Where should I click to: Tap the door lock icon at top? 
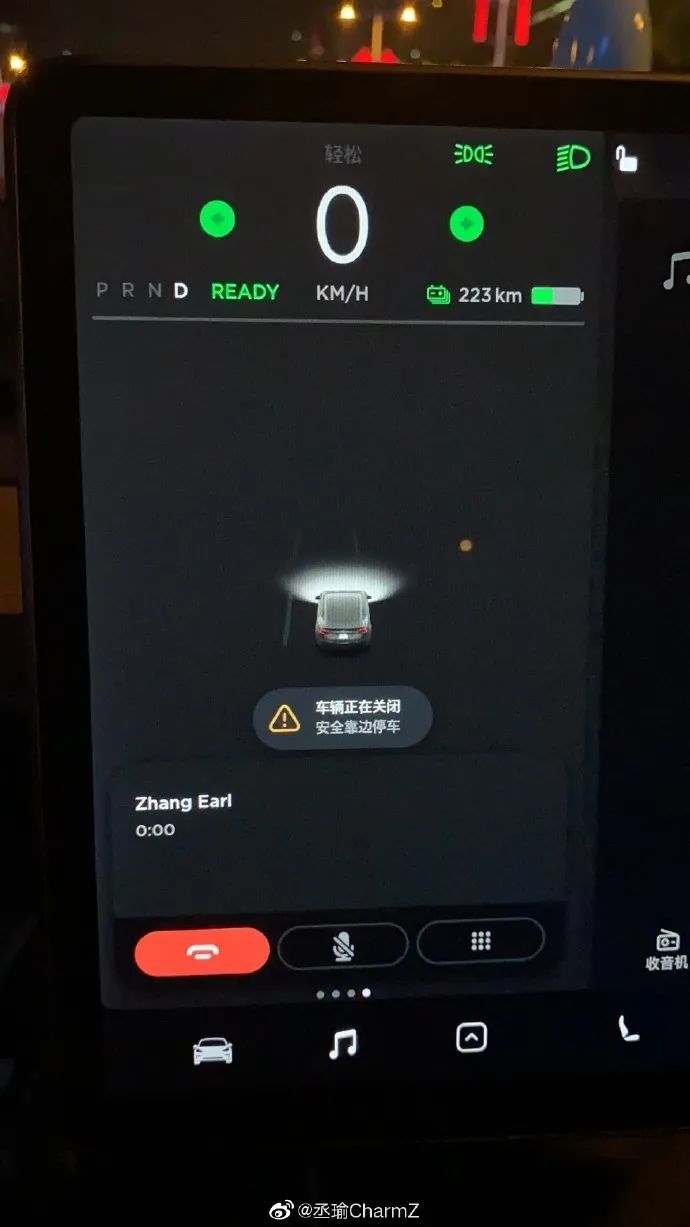(626, 158)
